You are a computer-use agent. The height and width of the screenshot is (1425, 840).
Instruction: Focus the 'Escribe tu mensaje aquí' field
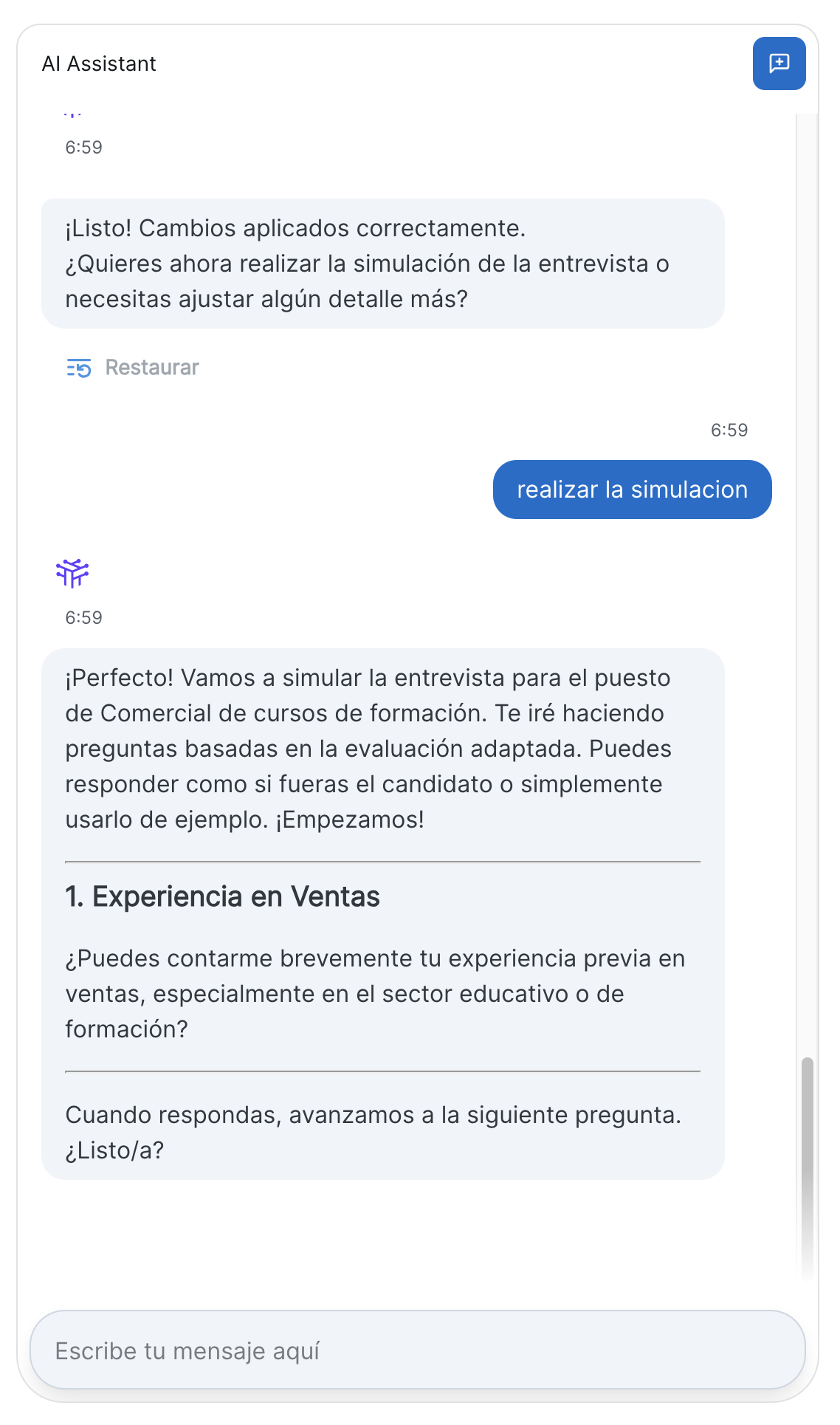pyautogui.click(x=417, y=1350)
